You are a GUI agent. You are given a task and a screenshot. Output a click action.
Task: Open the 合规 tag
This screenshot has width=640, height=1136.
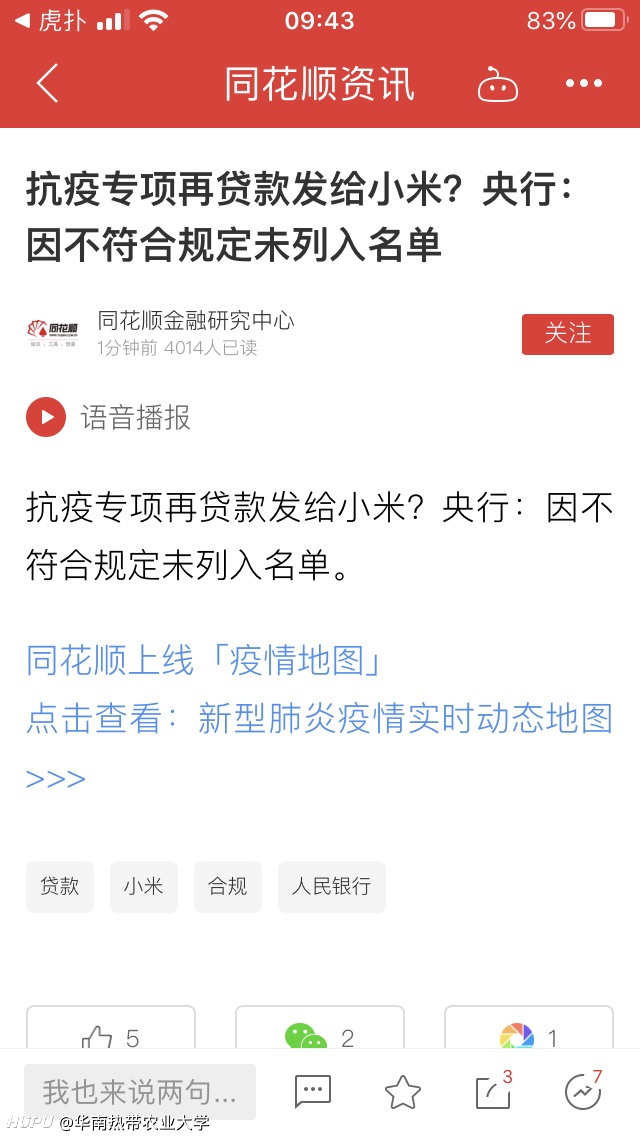tap(228, 886)
